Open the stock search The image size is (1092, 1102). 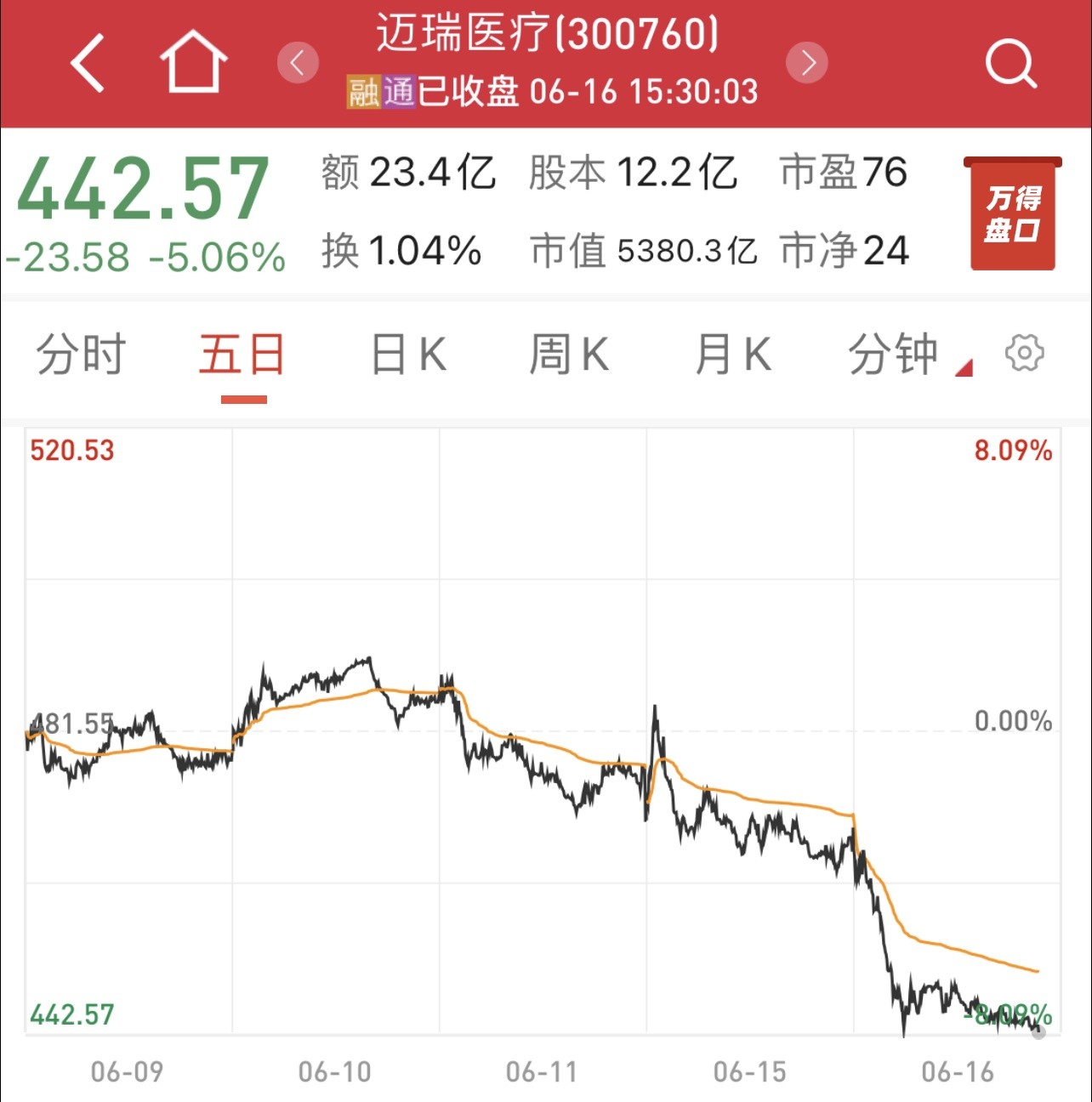(x=1010, y=63)
